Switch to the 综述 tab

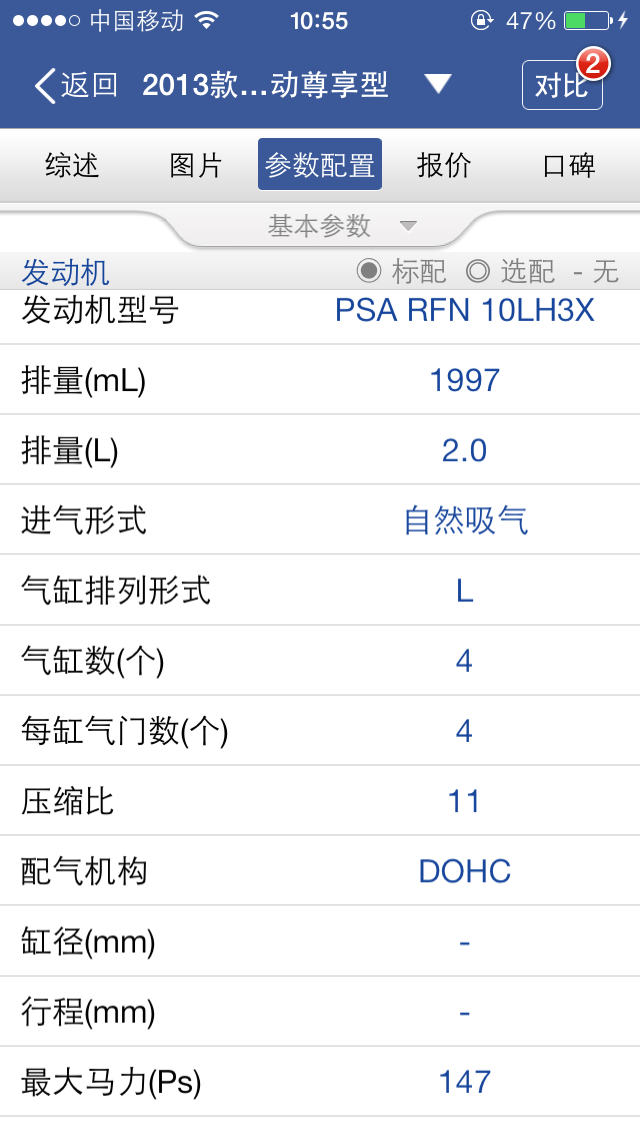pyautogui.click(x=72, y=165)
